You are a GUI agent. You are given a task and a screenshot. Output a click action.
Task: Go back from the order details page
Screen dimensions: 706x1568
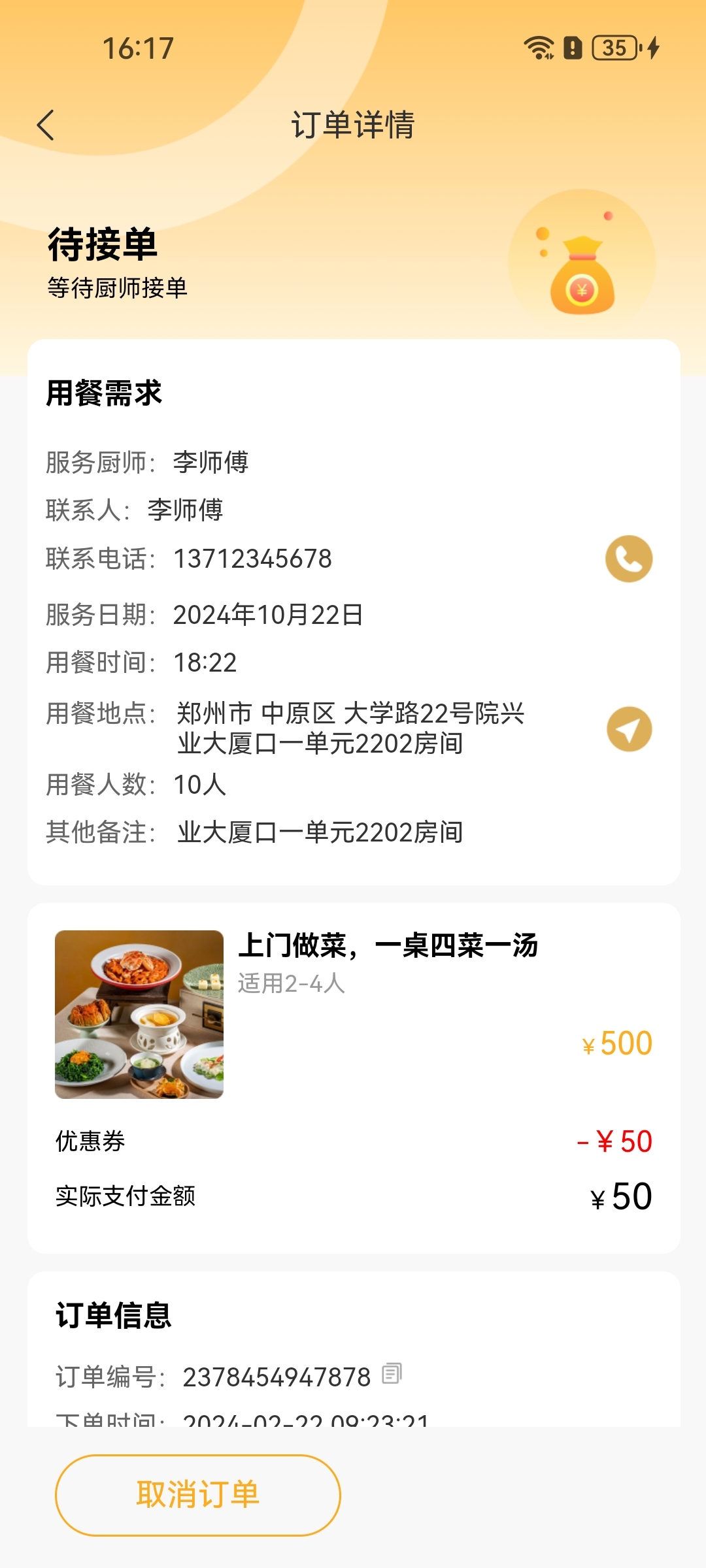point(46,125)
